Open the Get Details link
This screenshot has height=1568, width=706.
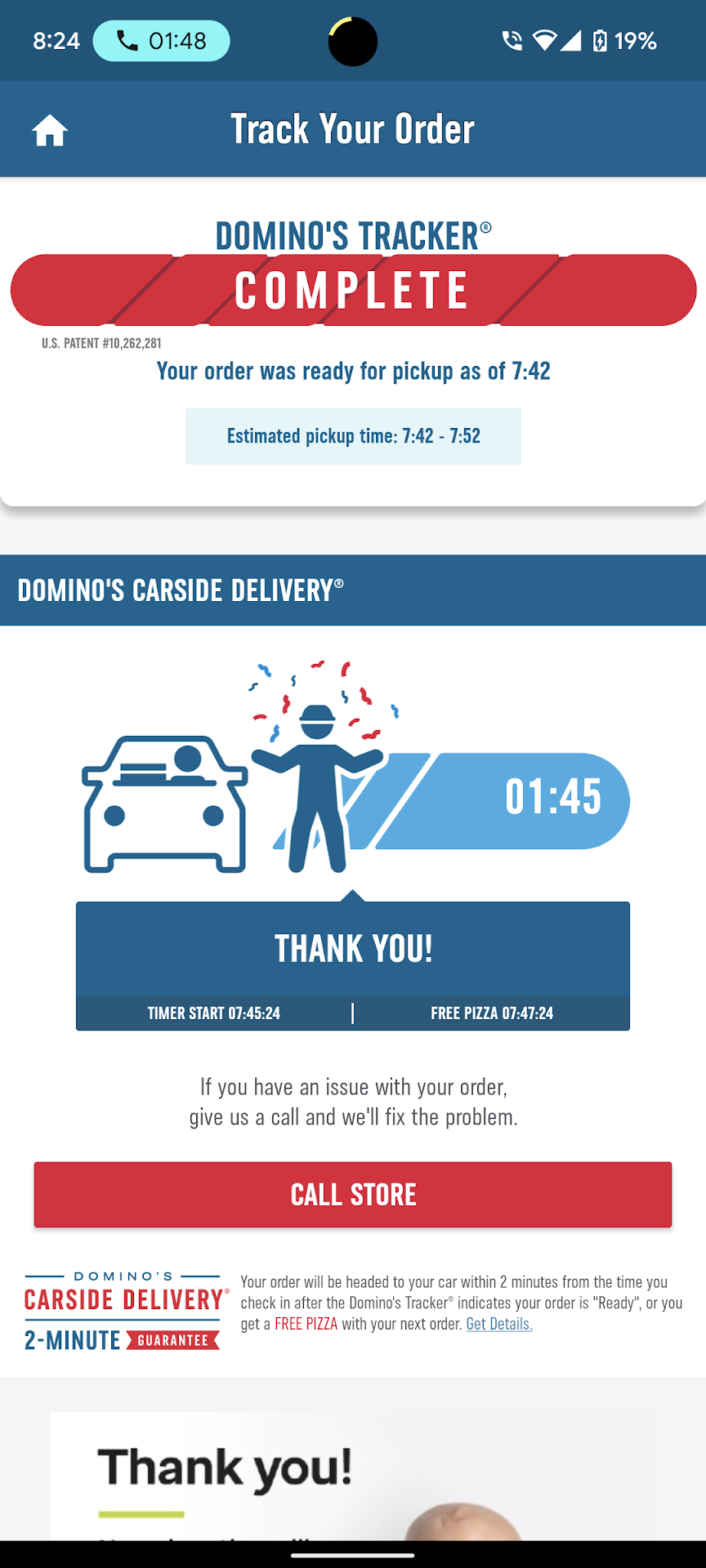click(x=498, y=1324)
